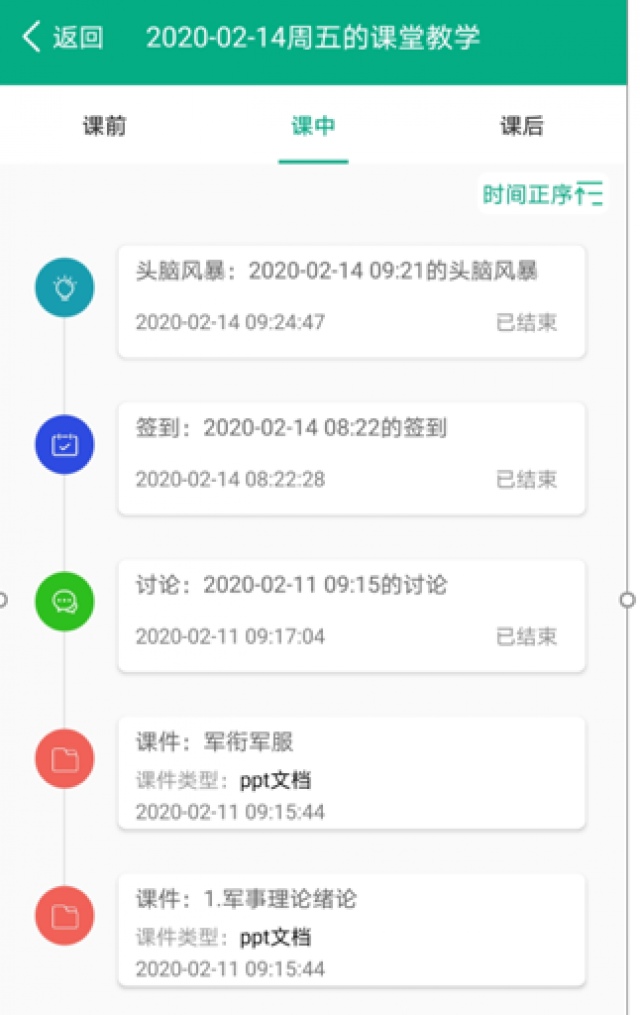
Task: Open the 1.军事理论绪论 courseware card
Action: point(351,929)
